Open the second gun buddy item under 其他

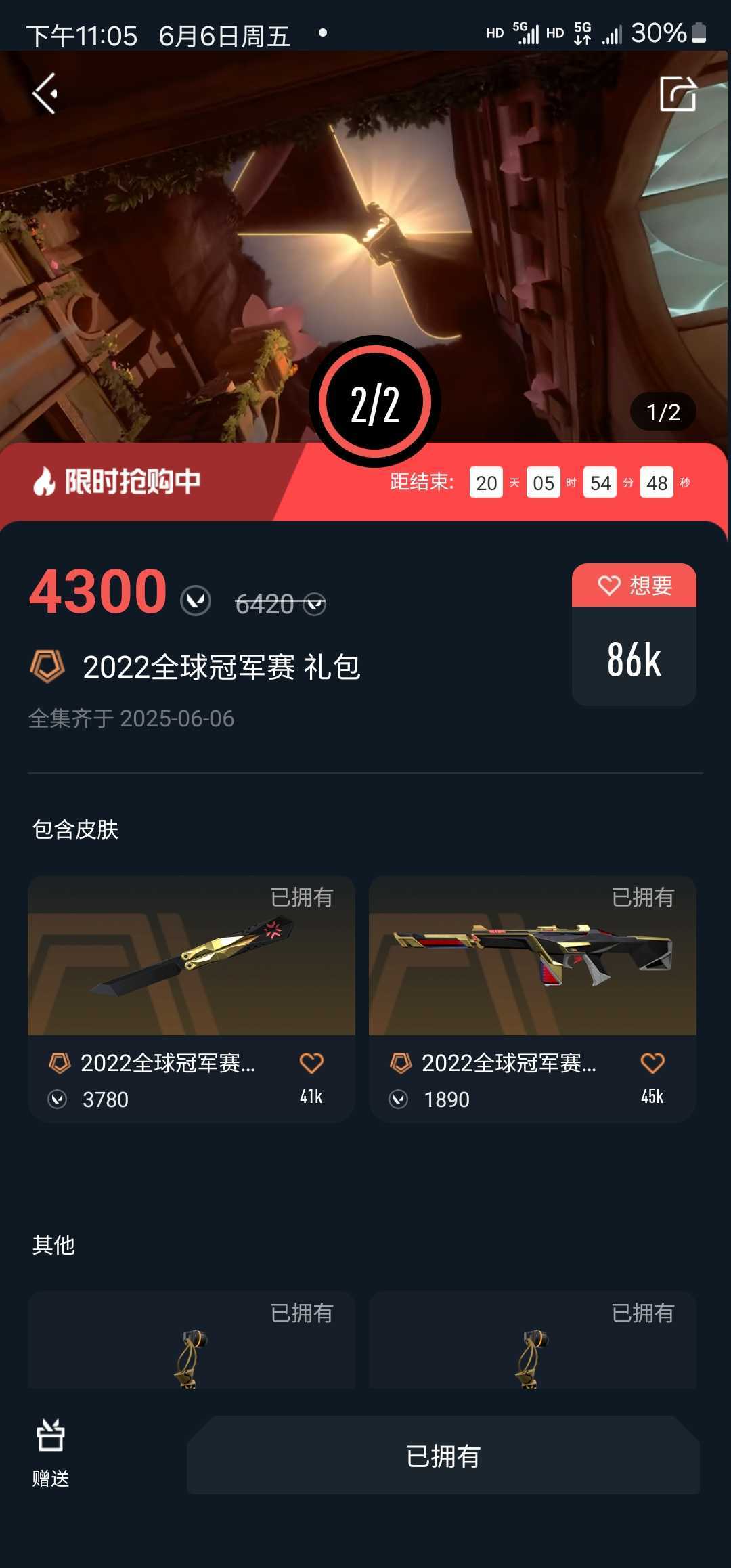(533, 1340)
